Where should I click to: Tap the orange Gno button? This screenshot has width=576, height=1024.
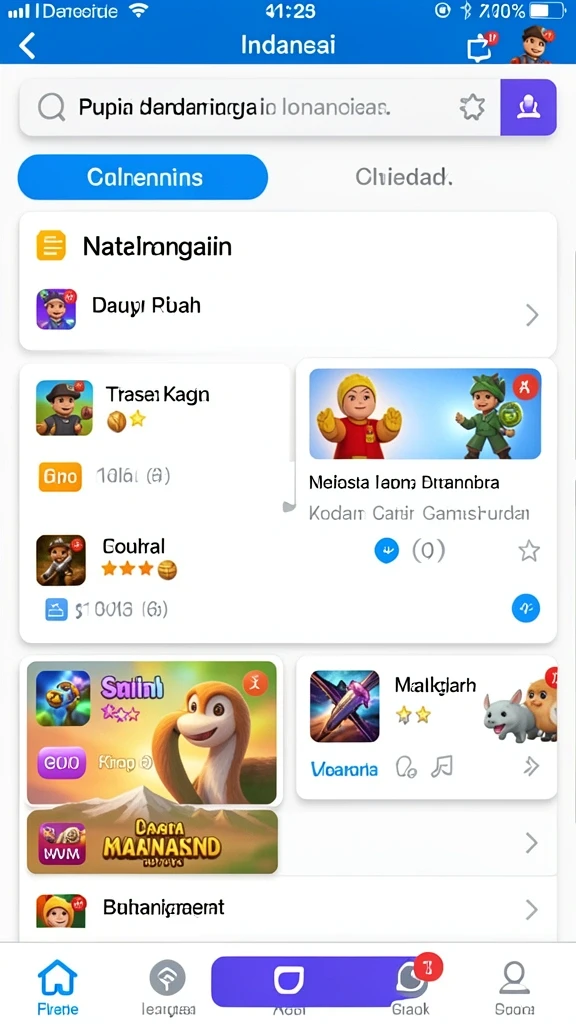click(x=61, y=476)
